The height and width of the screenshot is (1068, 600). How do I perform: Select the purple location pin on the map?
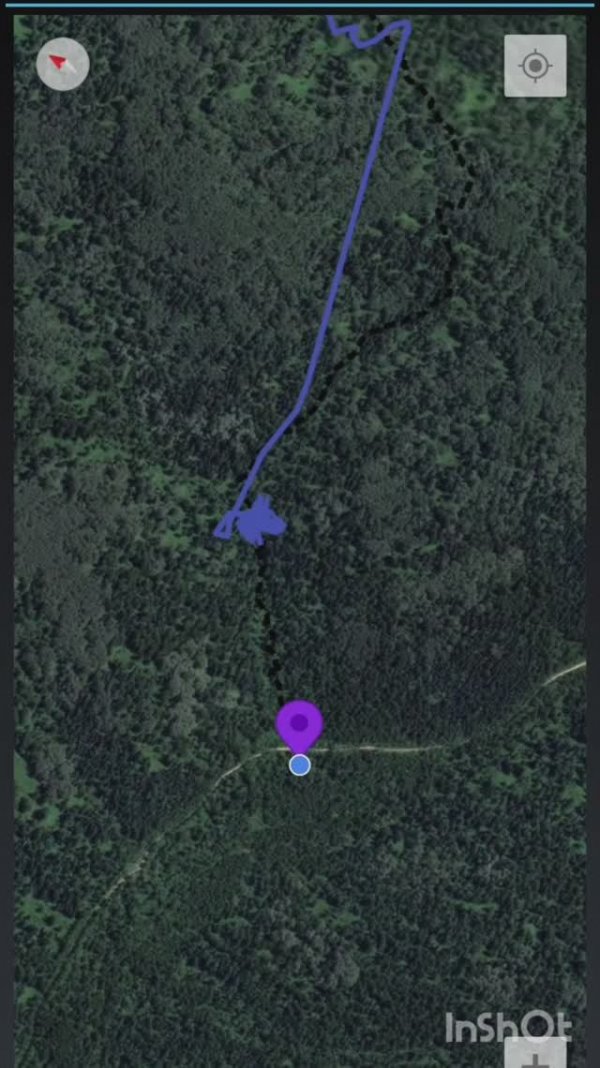point(299,724)
